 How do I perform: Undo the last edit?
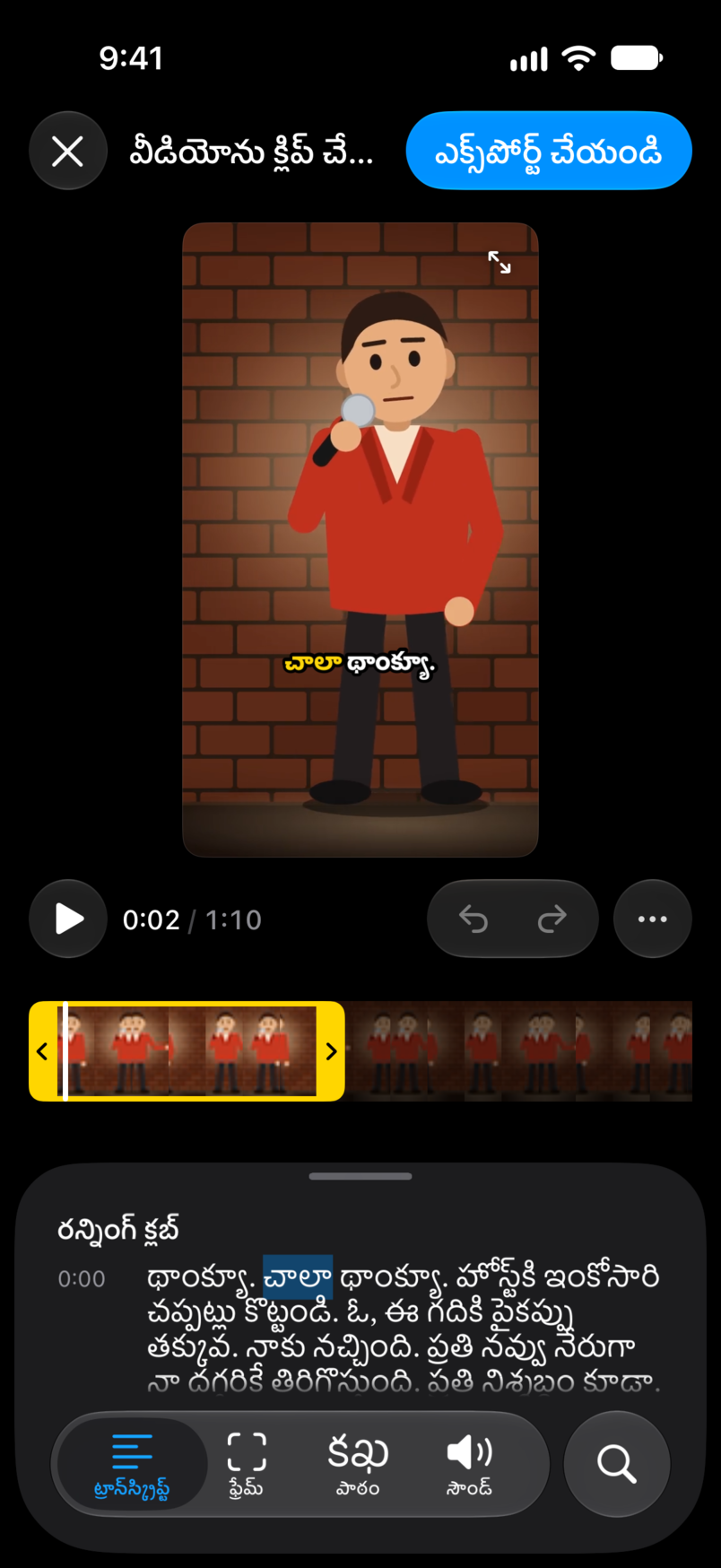tap(473, 919)
